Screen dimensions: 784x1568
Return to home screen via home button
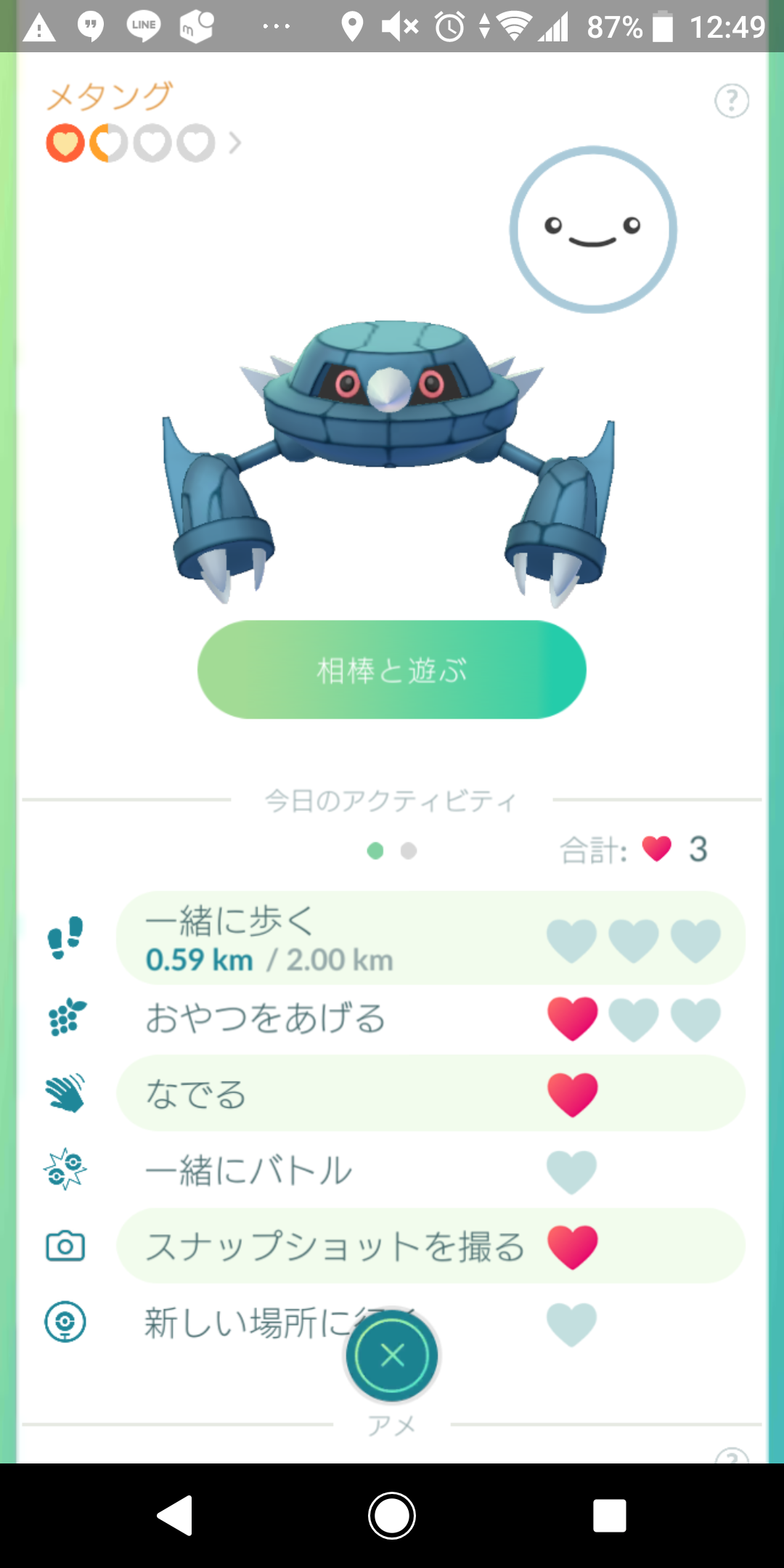click(x=392, y=1516)
